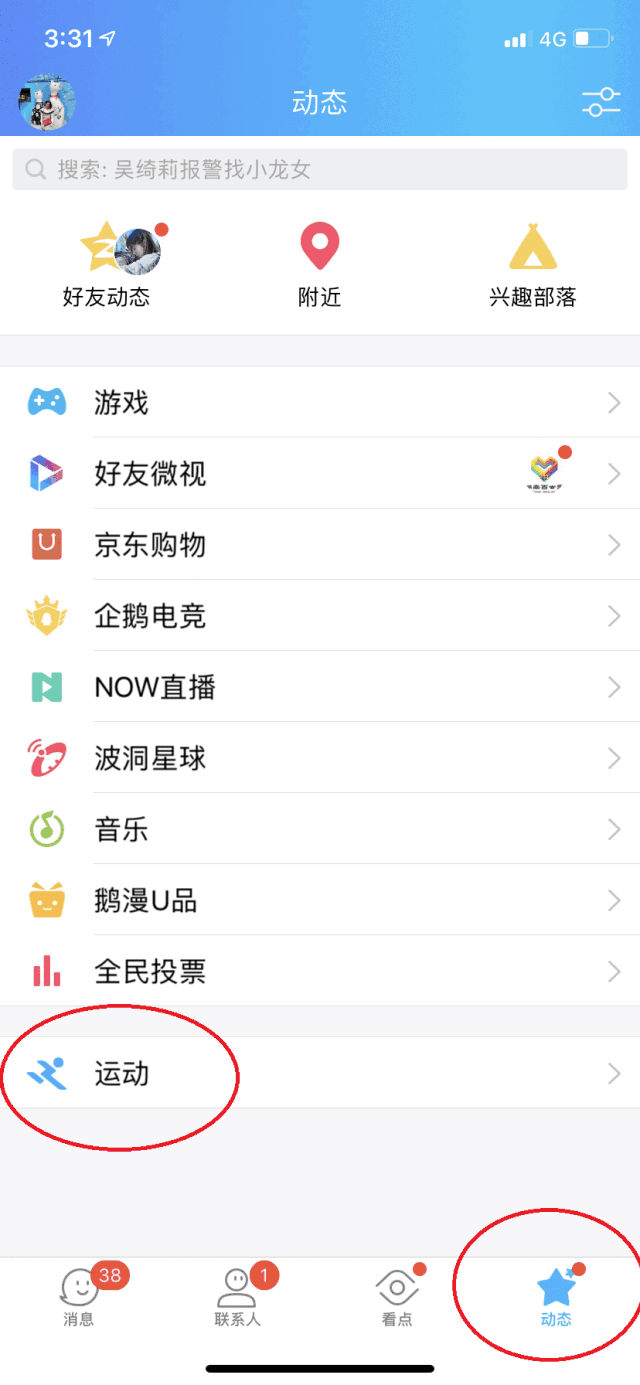This screenshot has height=1385, width=640.
Task: Tap the search box
Action: [320, 170]
